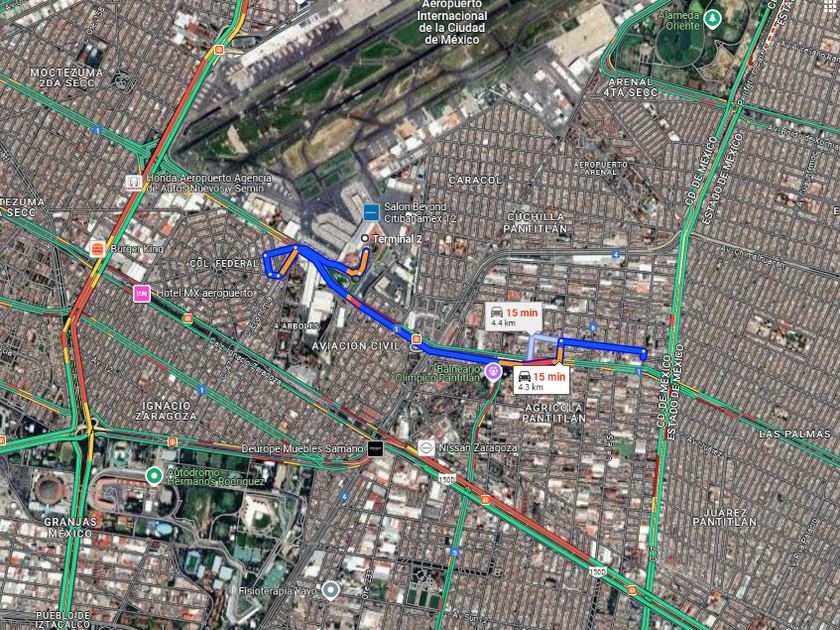Image resolution: width=840 pixels, height=630 pixels.
Task: Open Honda Aeropuerto Agencia place marker
Action: tap(133, 183)
